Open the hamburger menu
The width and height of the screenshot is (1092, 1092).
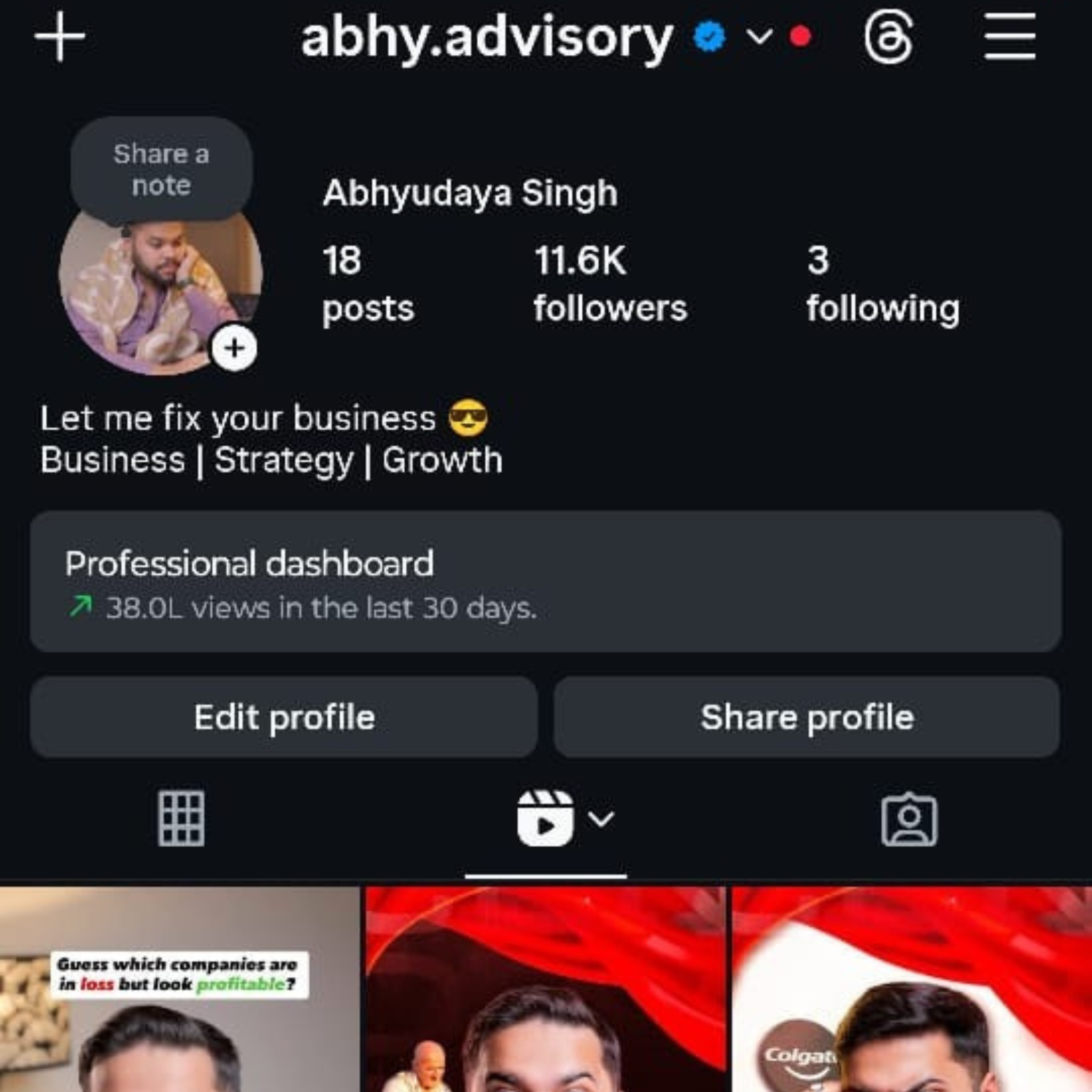tap(1009, 37)
